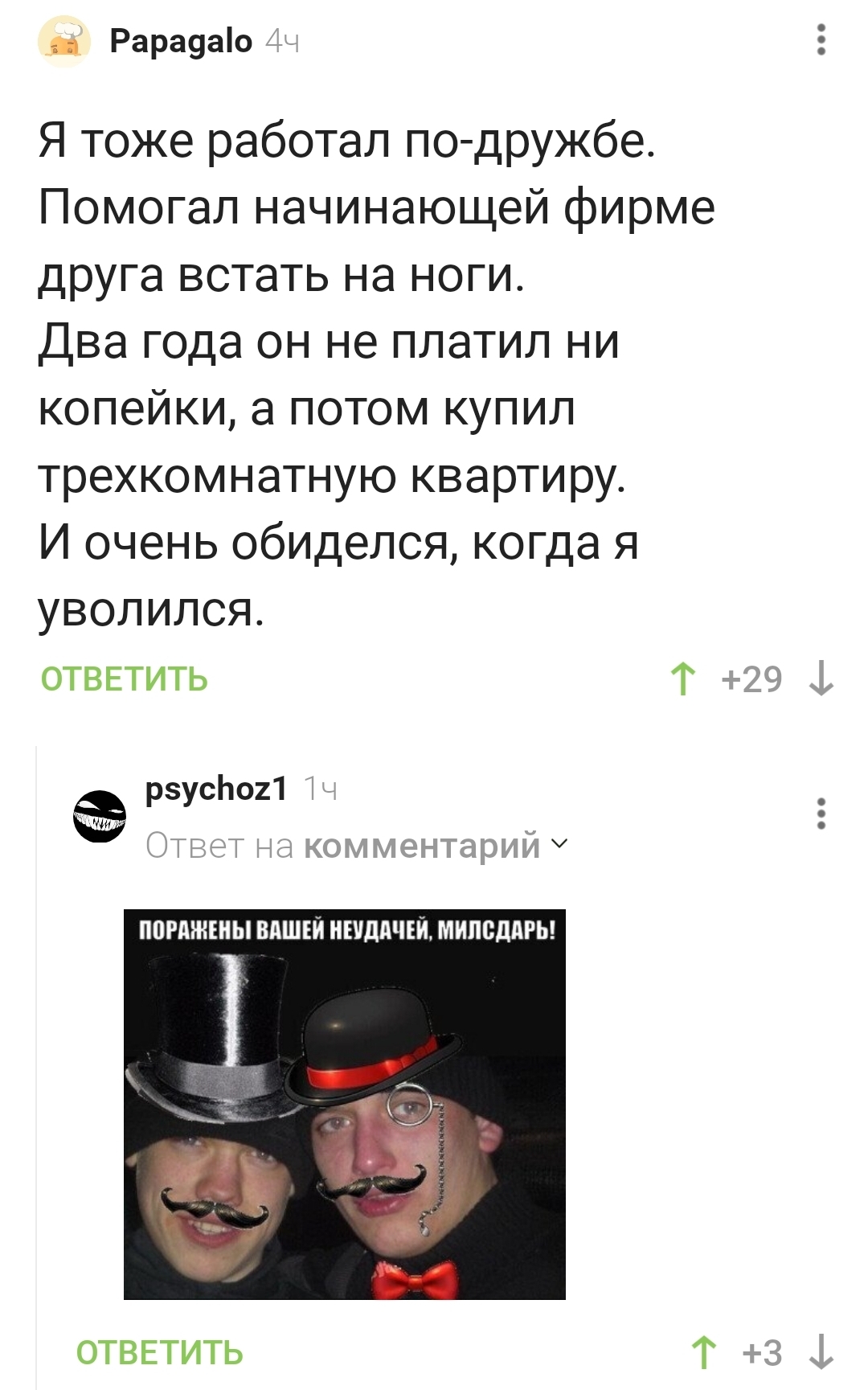Open overflow menu on Papagalo's comment
The width and height of the screenshot is (868, 1390).
(x=821, y=40)
